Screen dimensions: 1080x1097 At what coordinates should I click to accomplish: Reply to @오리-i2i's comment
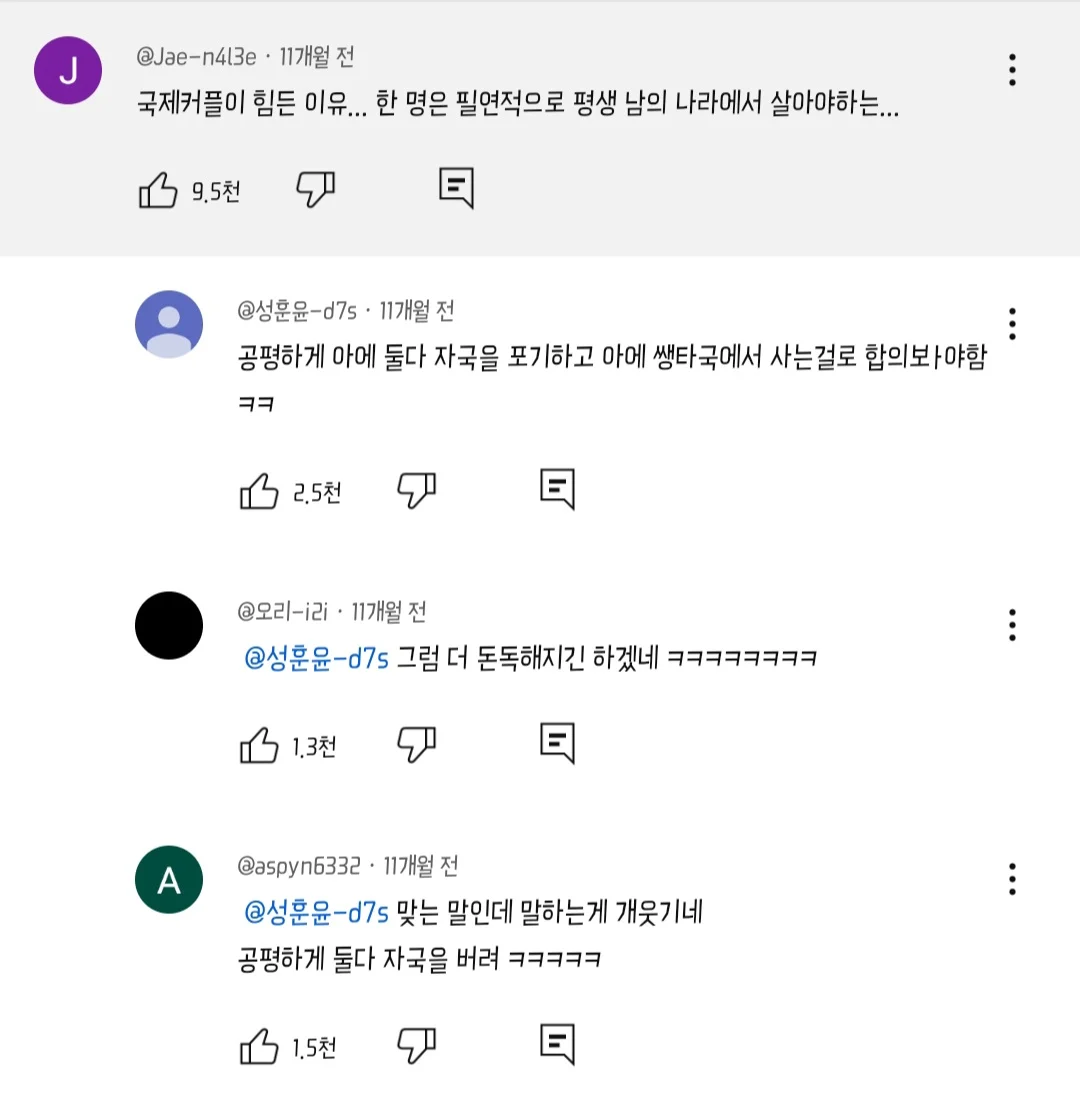coord(557,743)
